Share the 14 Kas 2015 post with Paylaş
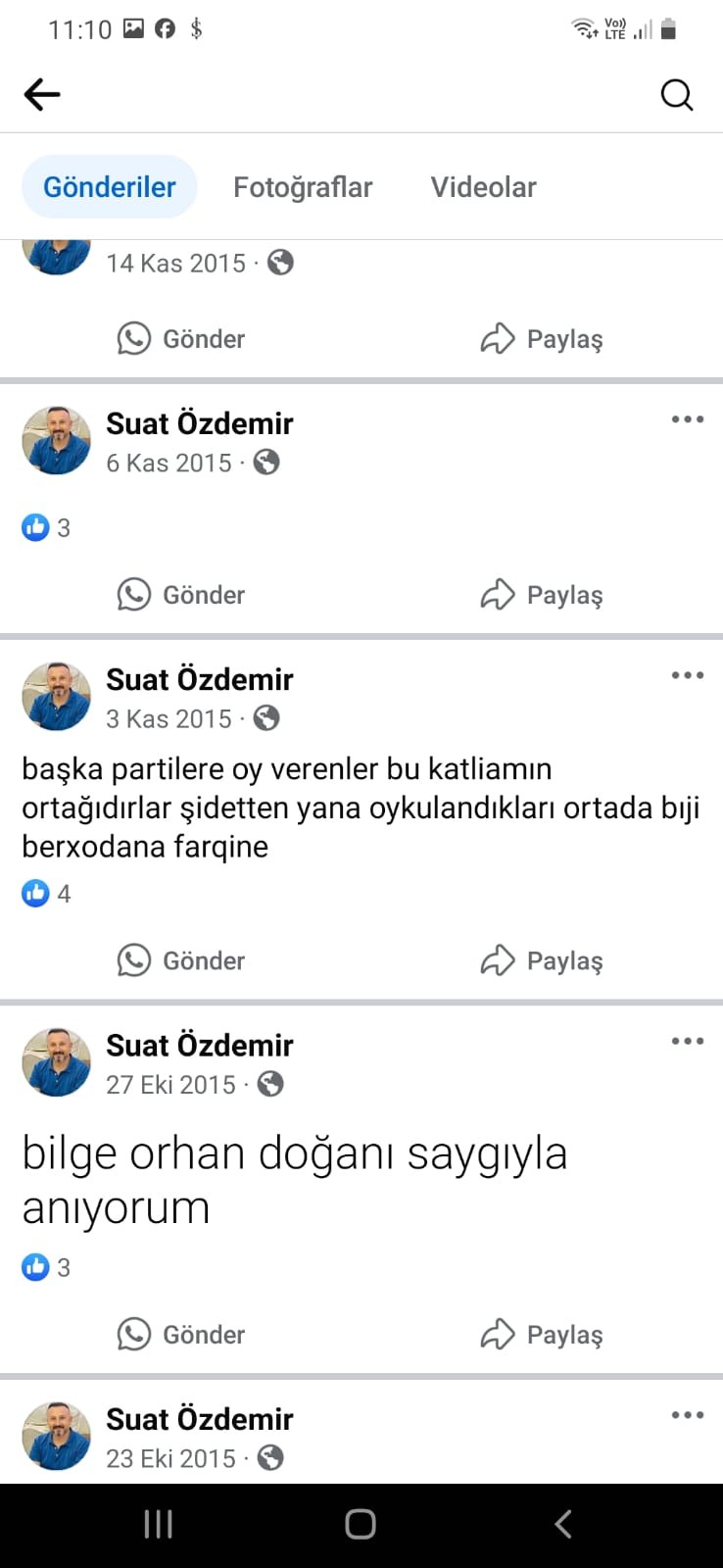The image size is (723, 1568). pyautogui.click(x=542, y=339)
